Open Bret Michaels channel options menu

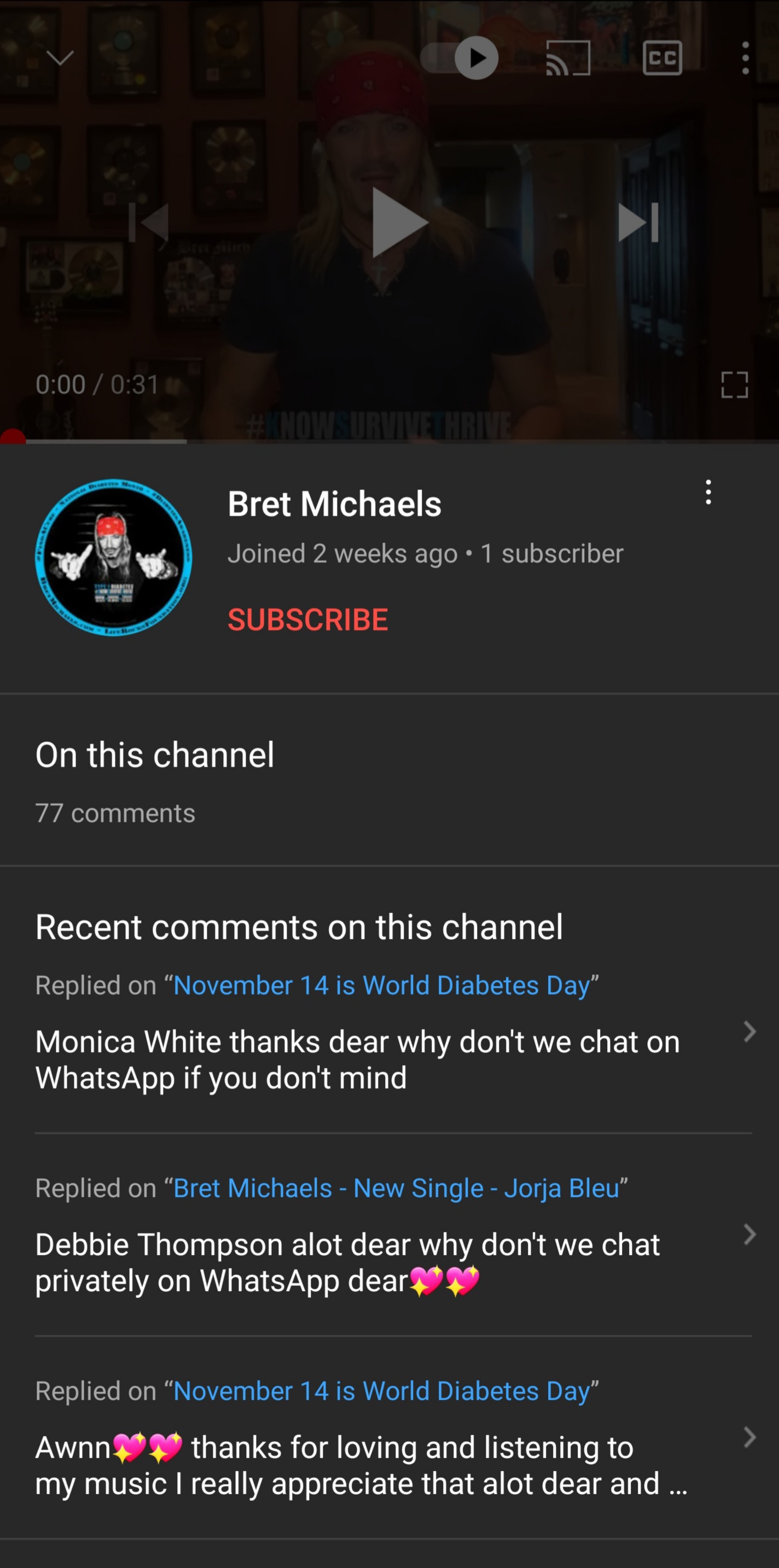(x=708, y=492)
